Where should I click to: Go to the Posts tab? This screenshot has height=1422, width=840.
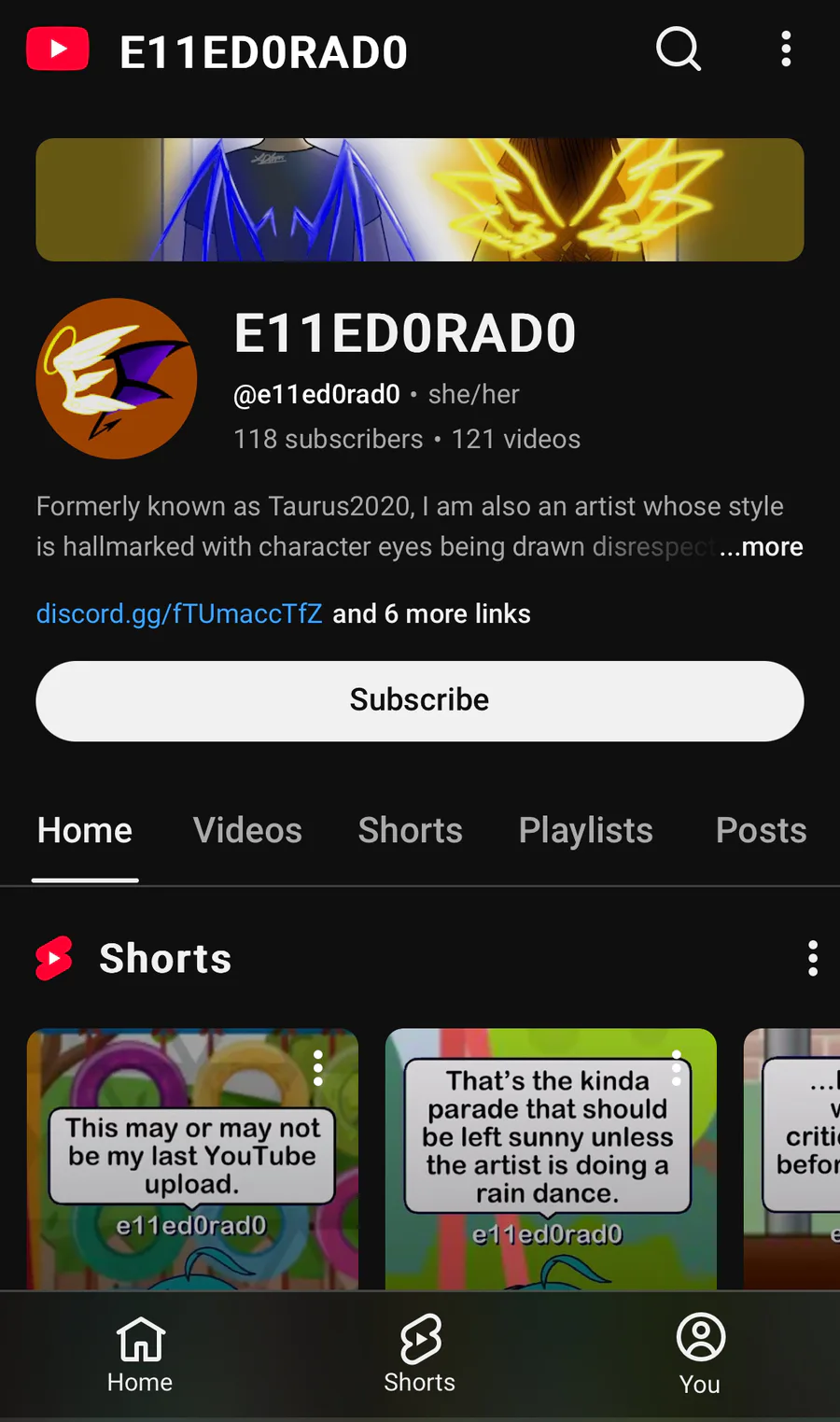[x=761, y=830]
